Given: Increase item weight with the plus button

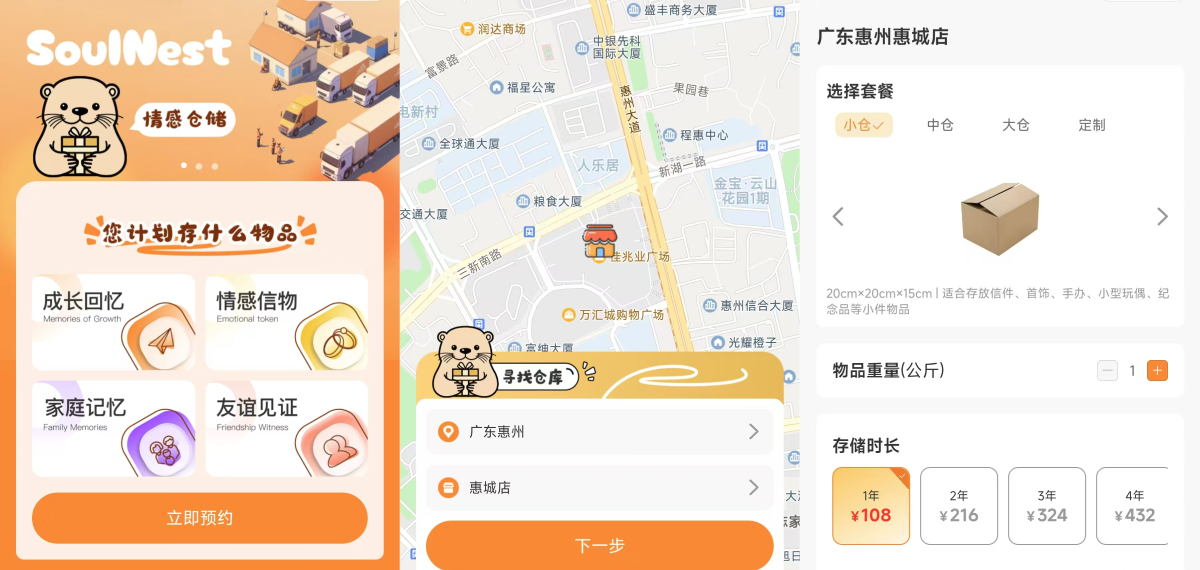Looking at the screenshot, I should (x=1158, y=371).
